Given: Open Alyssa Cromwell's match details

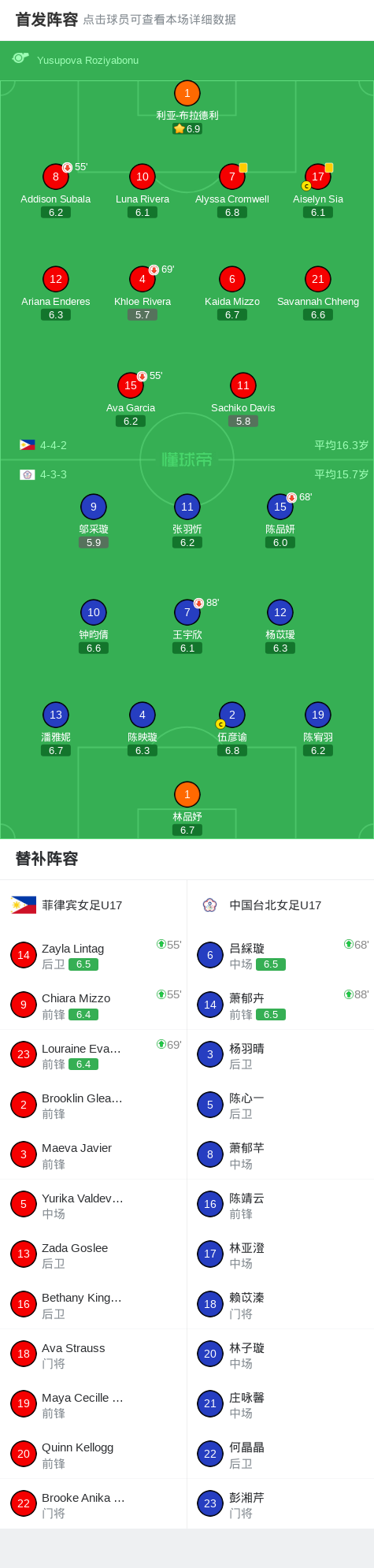Looking at the screenshot, I should [232, 177].
